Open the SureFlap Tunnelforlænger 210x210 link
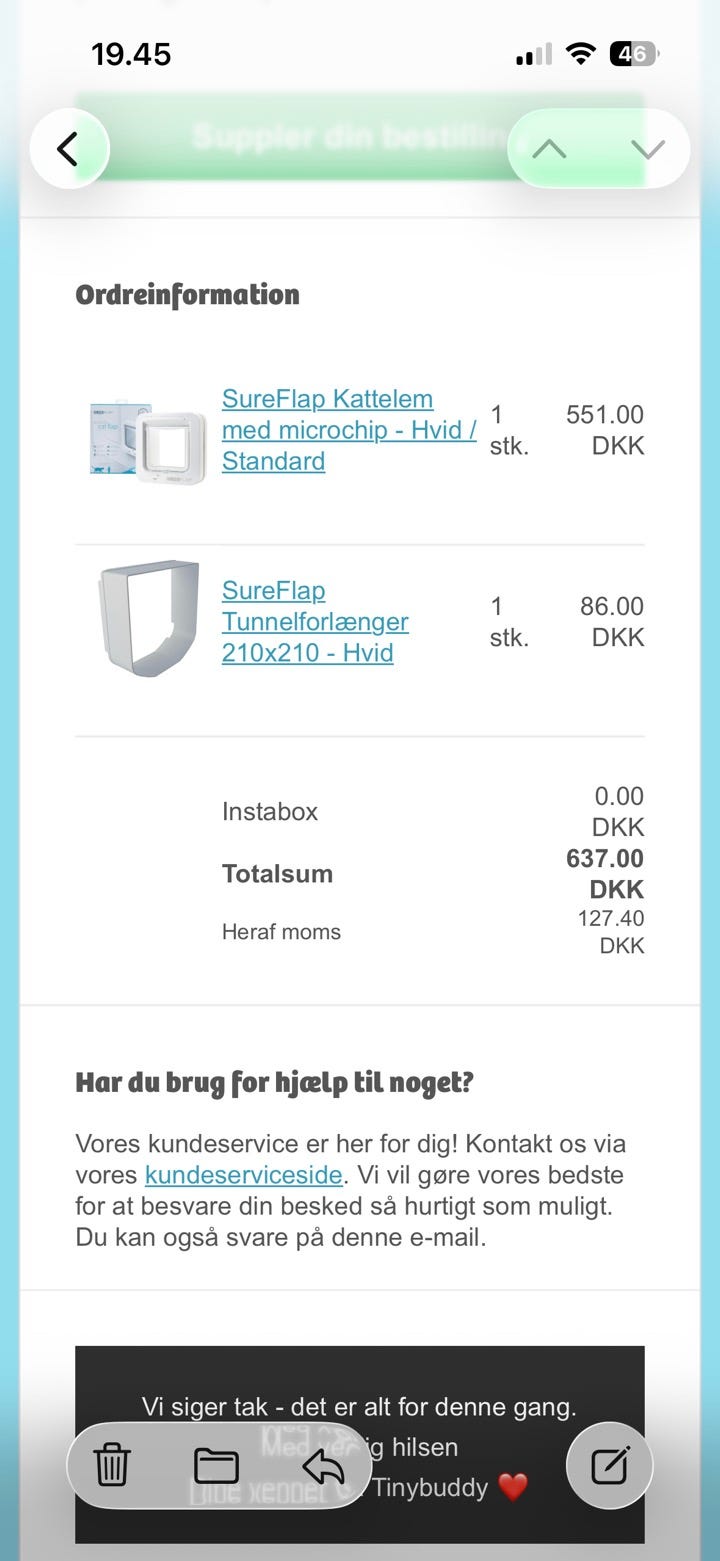 315,622
